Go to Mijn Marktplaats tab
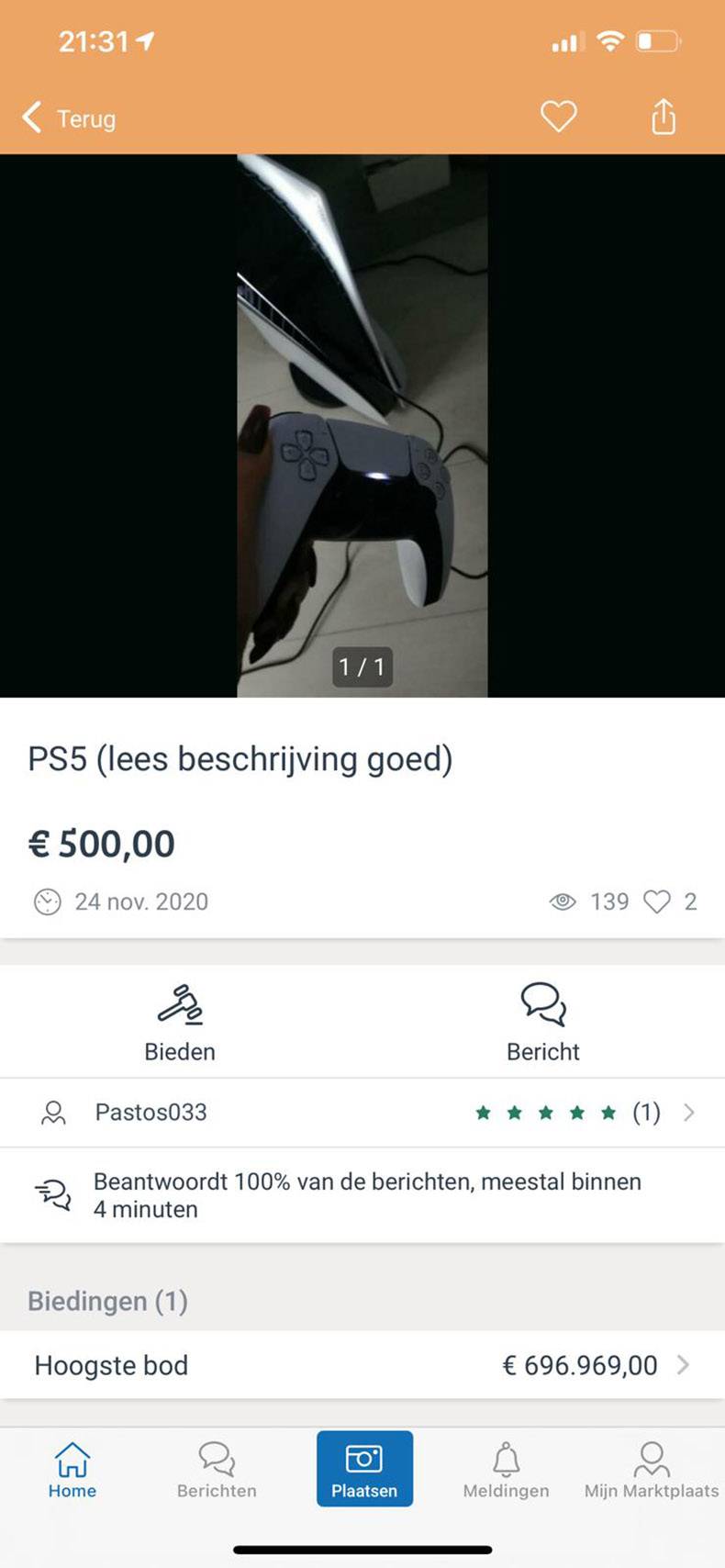Viewport: 725px width, 1568px height. click(651, 1469)
